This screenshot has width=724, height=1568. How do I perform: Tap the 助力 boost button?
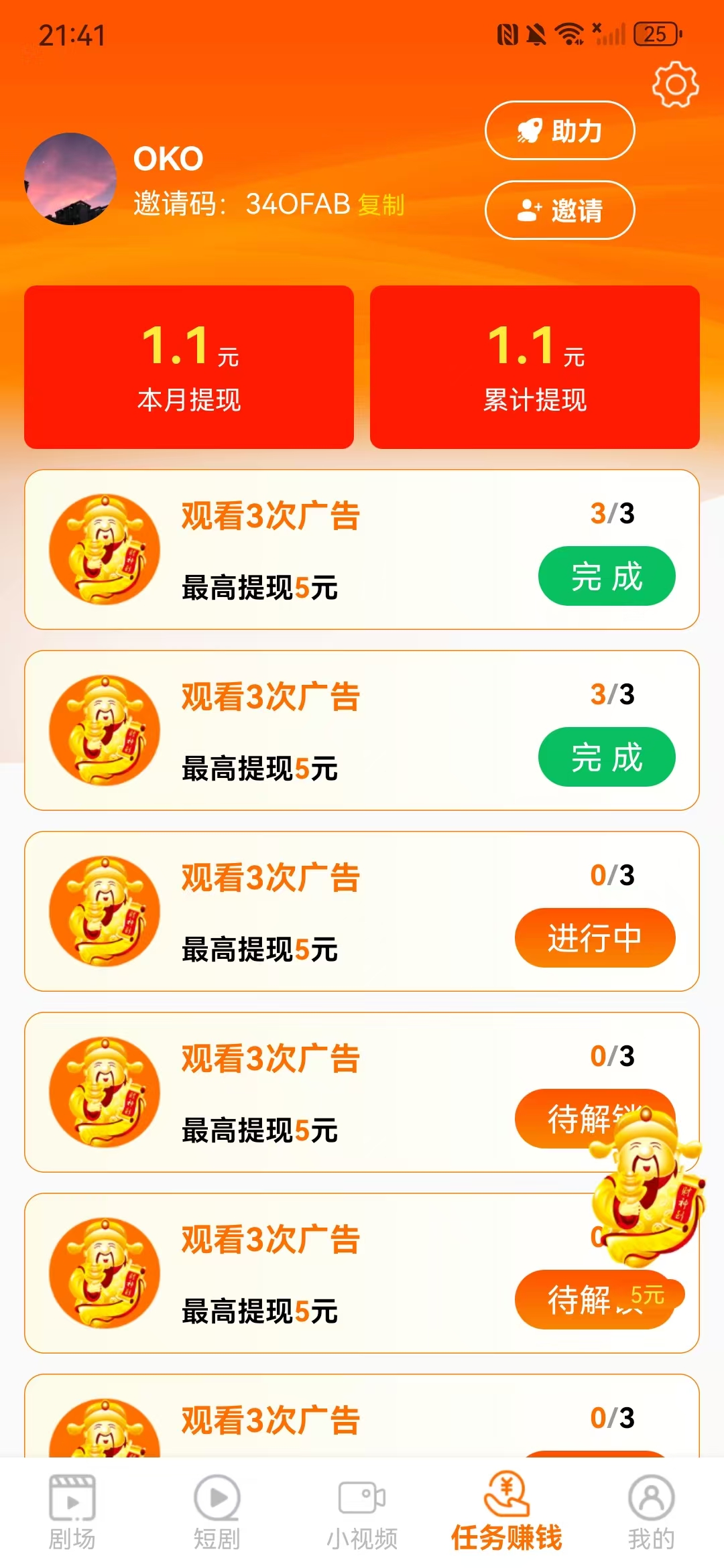point(560,131)
